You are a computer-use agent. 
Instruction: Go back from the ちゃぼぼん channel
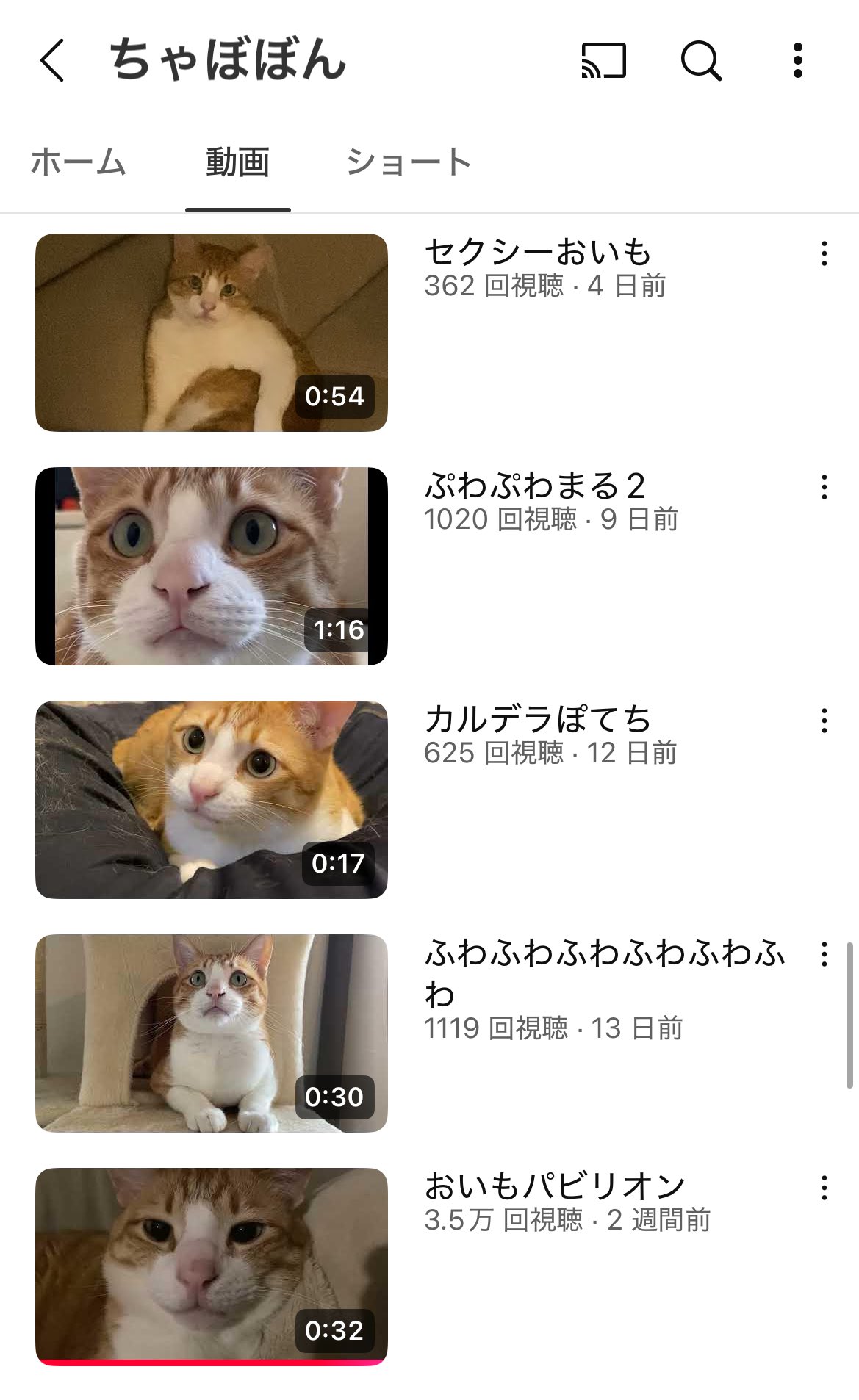click(52, 60)
